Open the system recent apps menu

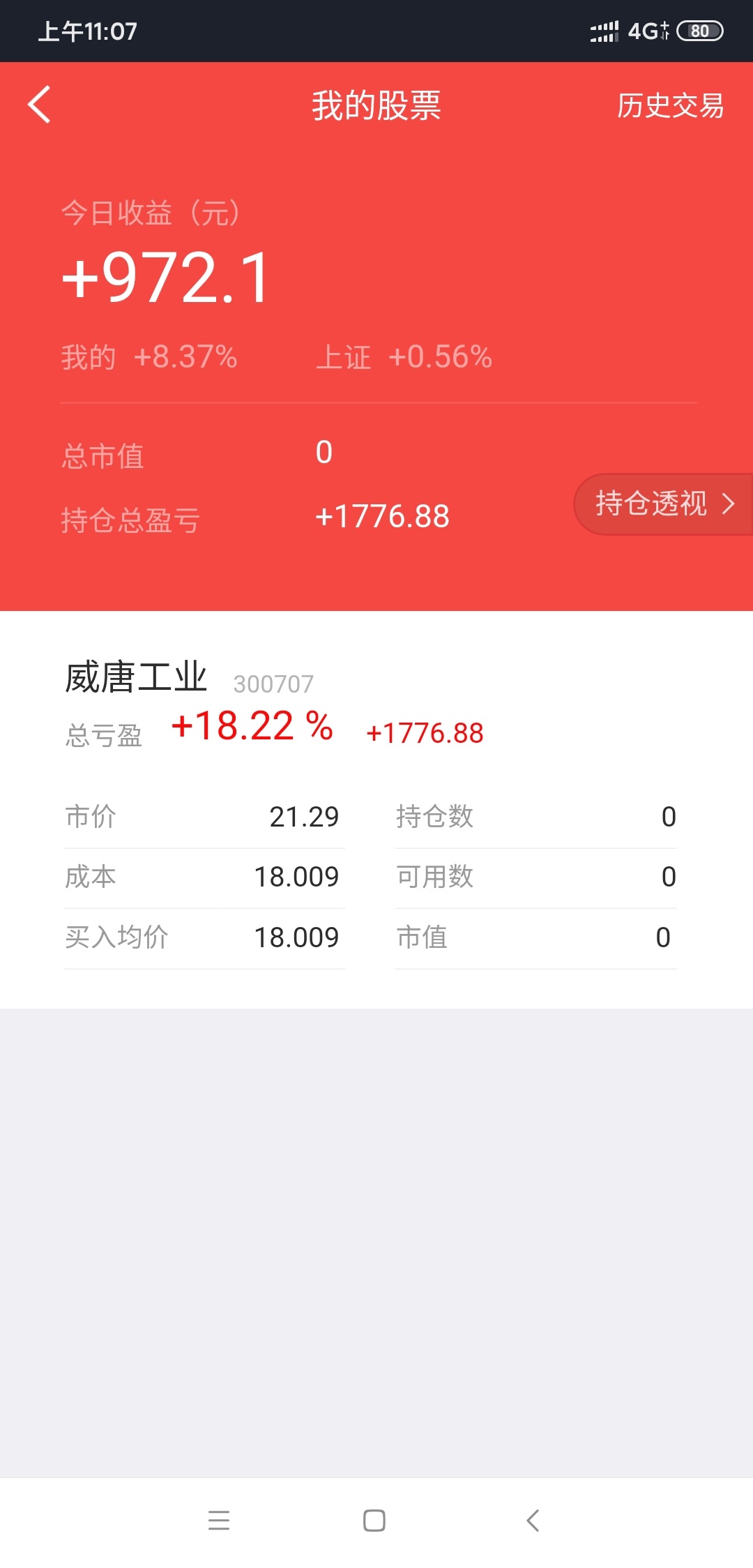(x=219, y=1521)
